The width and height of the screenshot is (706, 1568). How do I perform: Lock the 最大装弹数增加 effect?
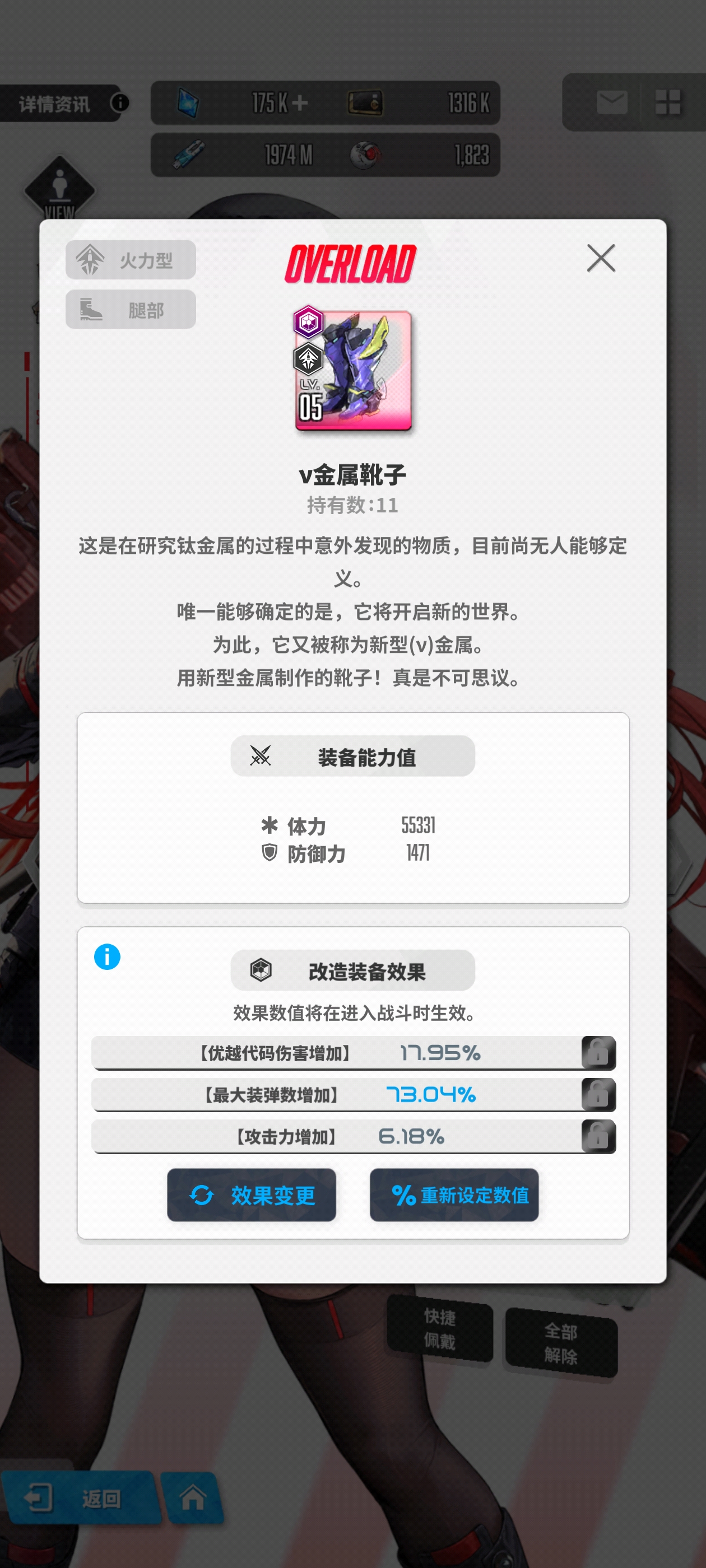597,1094
